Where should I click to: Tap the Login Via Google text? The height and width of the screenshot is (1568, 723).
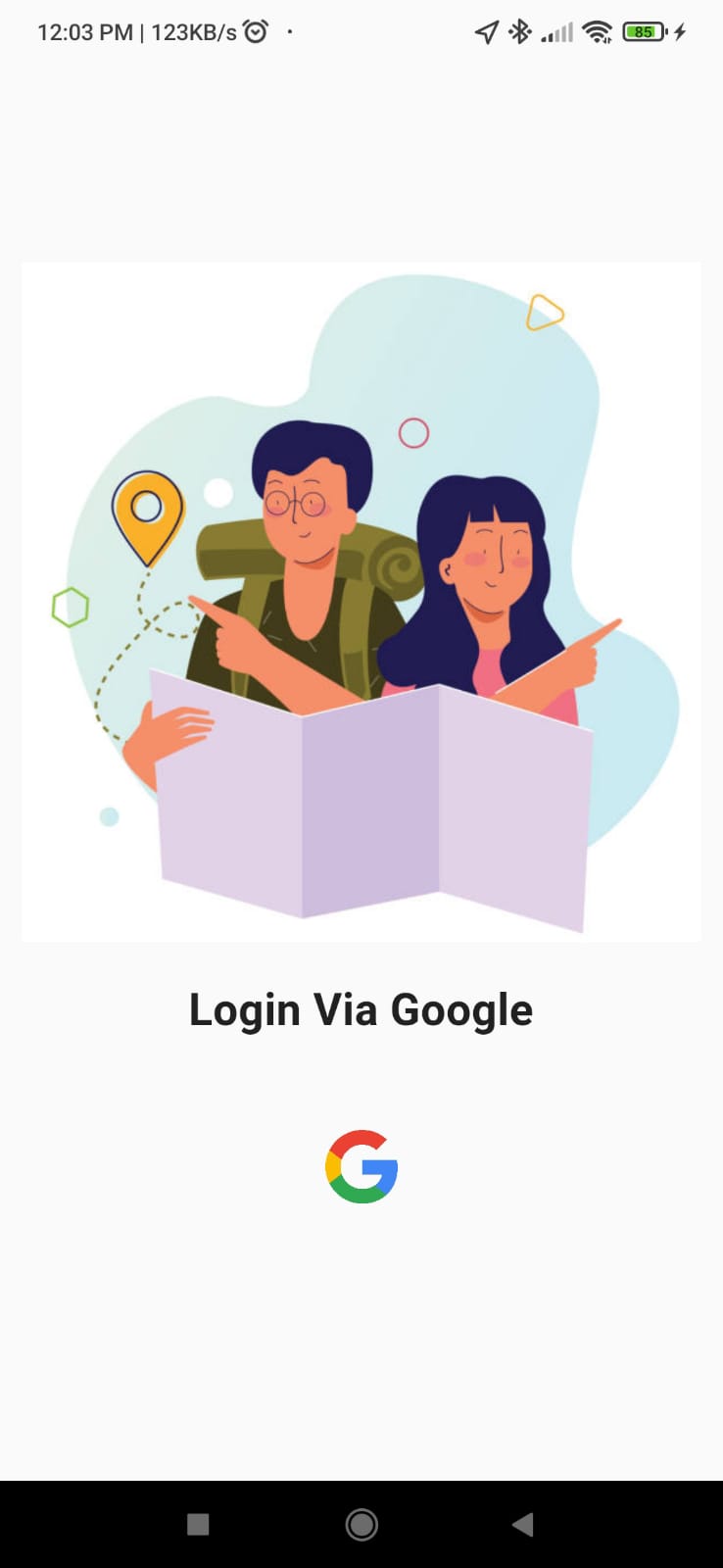click(361, 1009)
